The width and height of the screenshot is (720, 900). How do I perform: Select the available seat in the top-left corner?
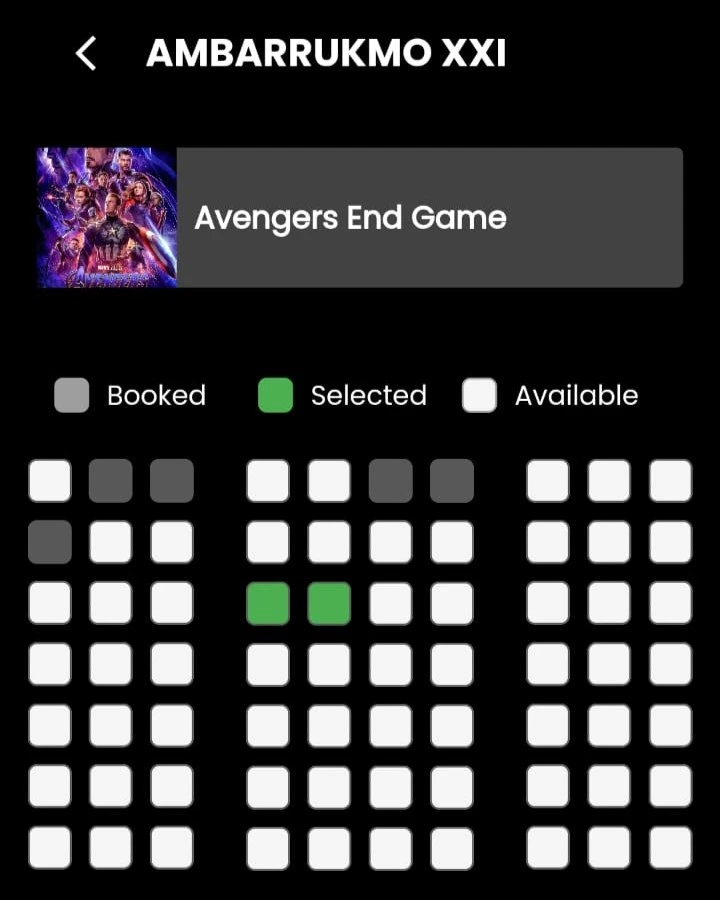tap(50, 481)
